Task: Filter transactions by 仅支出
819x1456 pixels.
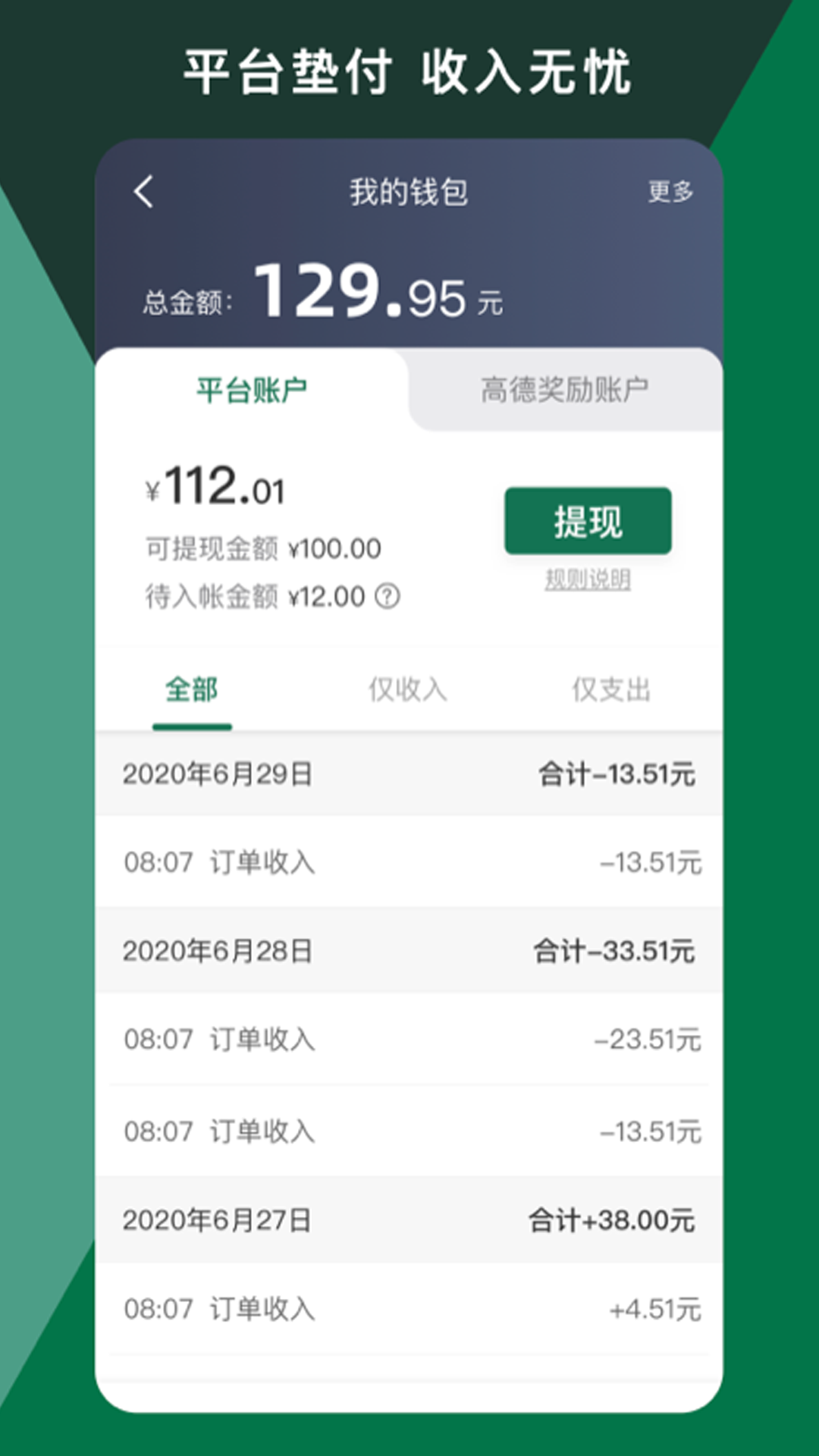Action: [x=611, y=689]
